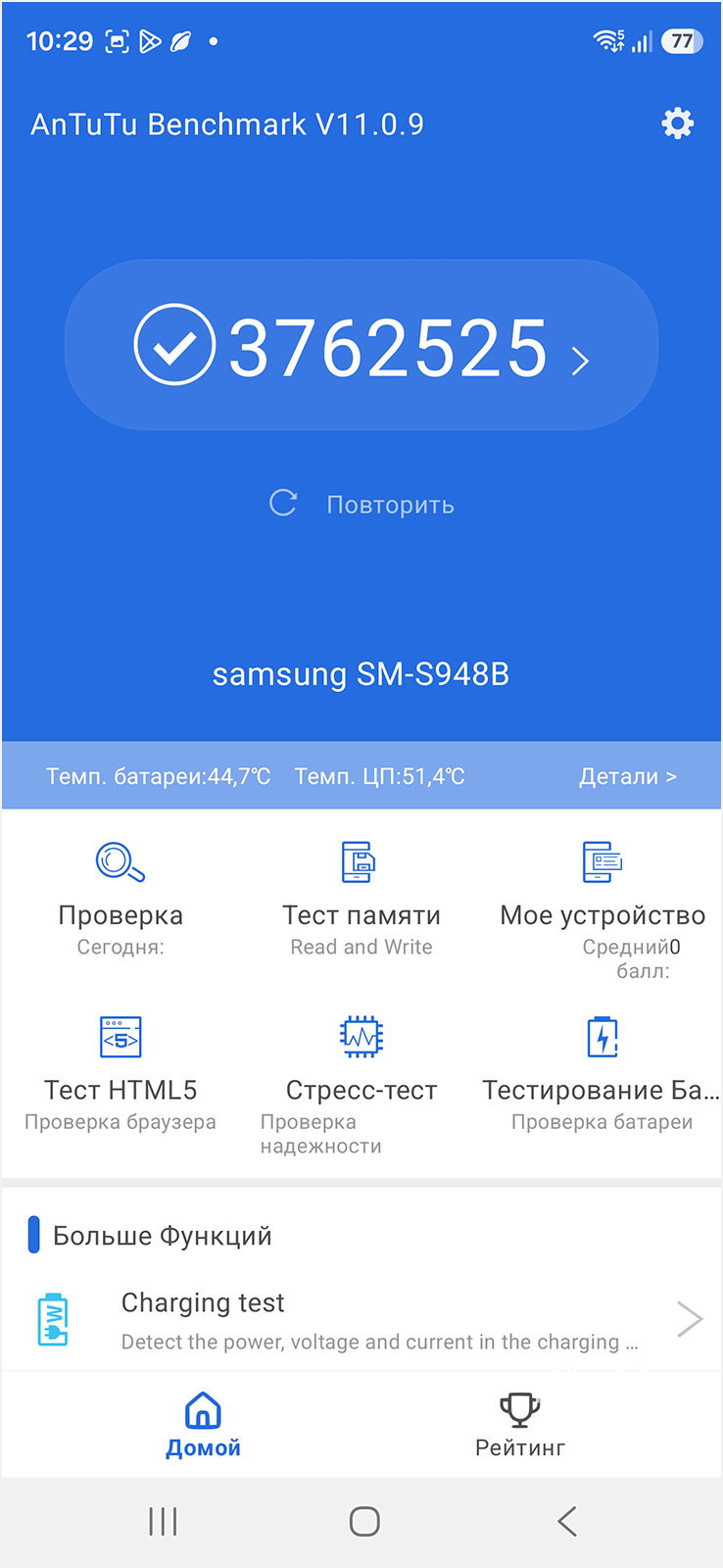Open the Стресс-тест reliability check

click(x=361, y=1072)
